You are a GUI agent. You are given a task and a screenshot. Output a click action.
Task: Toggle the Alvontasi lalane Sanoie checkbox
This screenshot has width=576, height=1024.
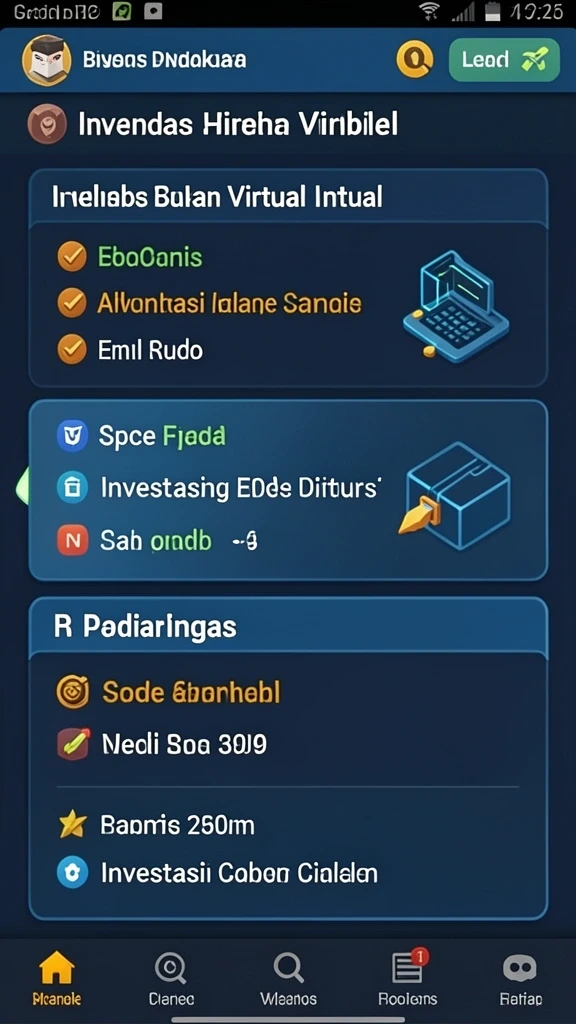(x=72, y=303)
